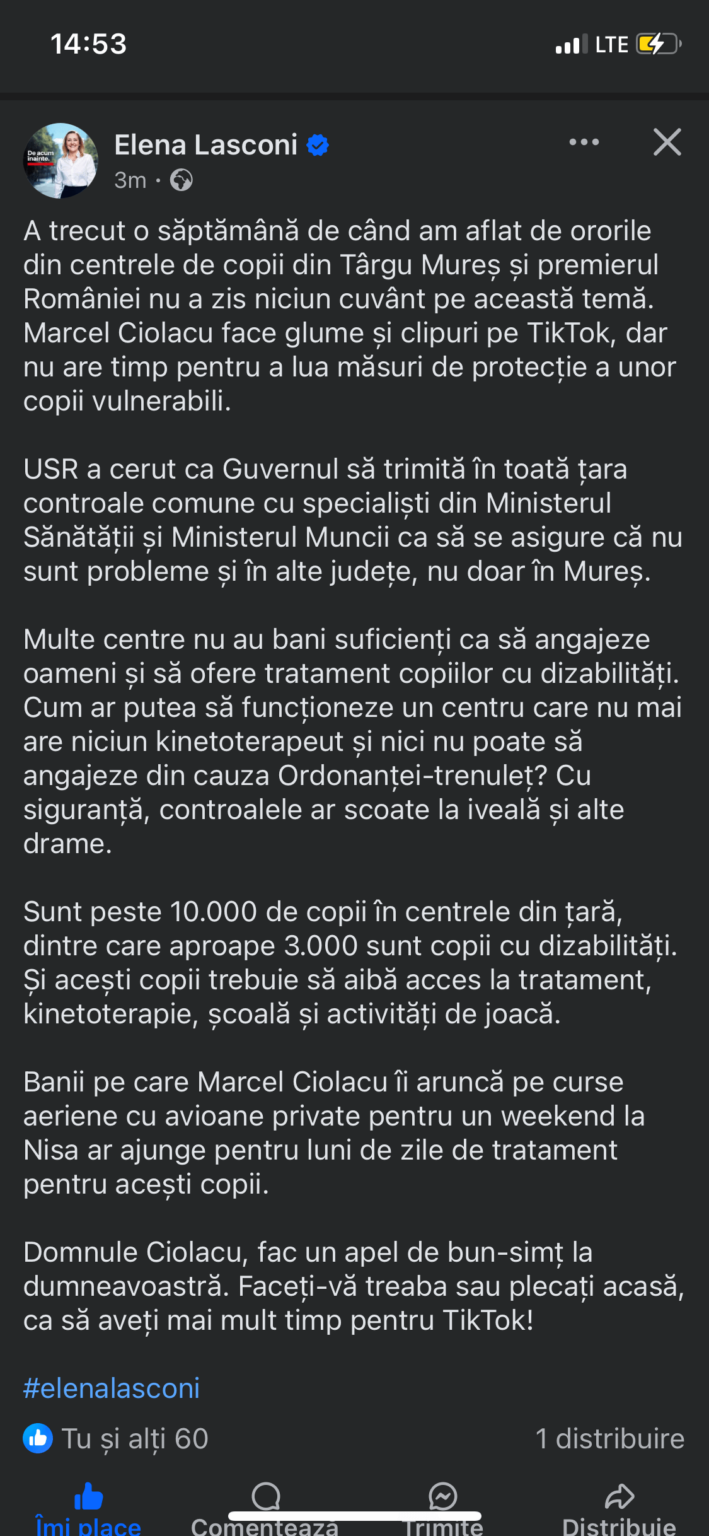This screenshot has height=1536, width=709.
Task: Open the #elenalasconi hashtag
Action: tap(112, 1388)
